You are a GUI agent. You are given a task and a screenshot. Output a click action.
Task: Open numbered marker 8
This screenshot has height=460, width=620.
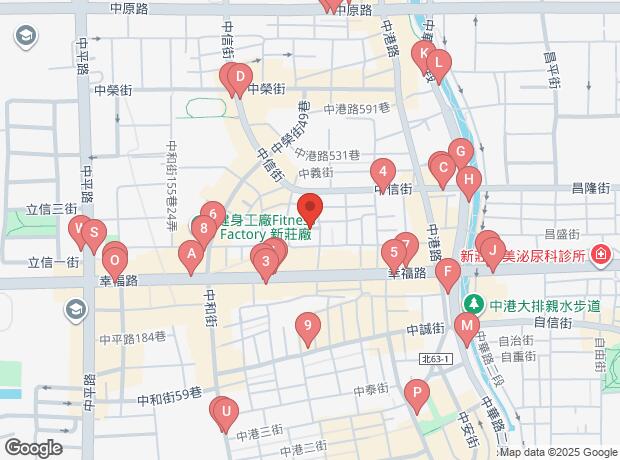coord(203,228)
